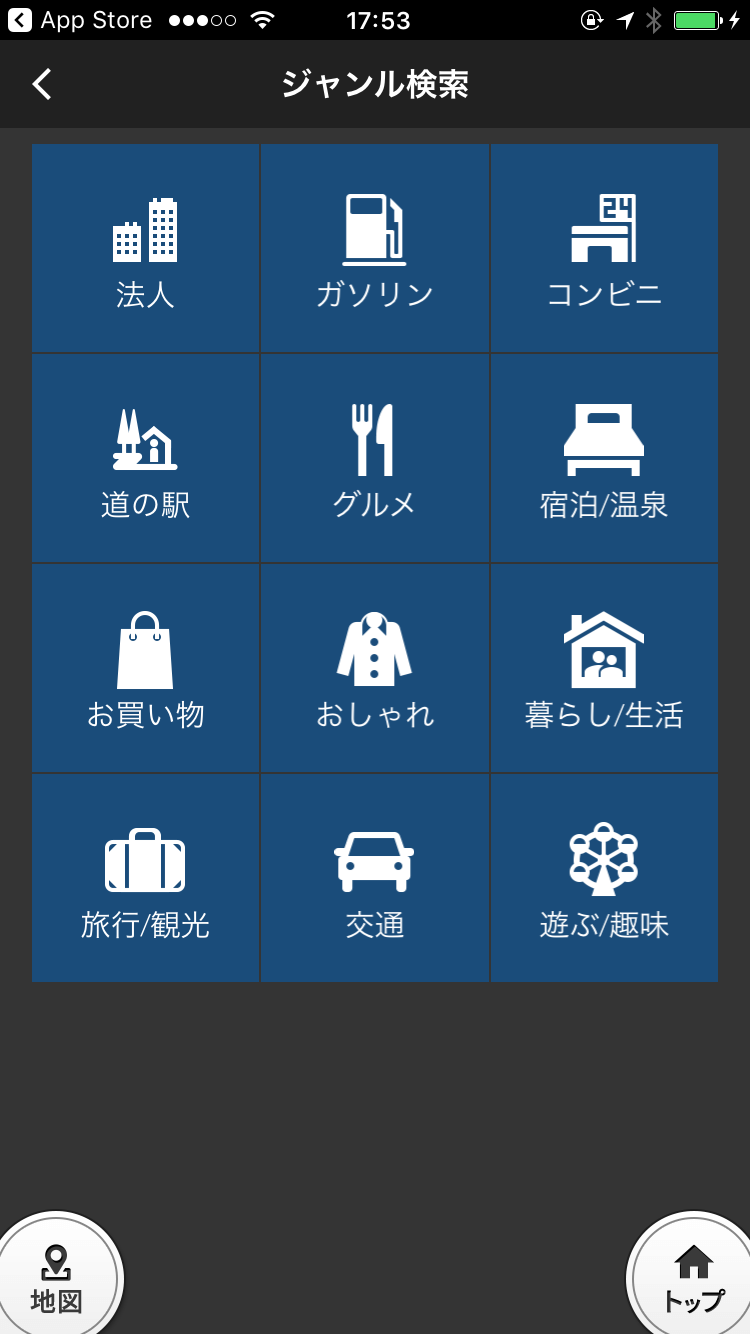Choose the 遊ぶ/趣味 genre
The height and width of the screenshot is (1334, 750).
pos(604,878)
